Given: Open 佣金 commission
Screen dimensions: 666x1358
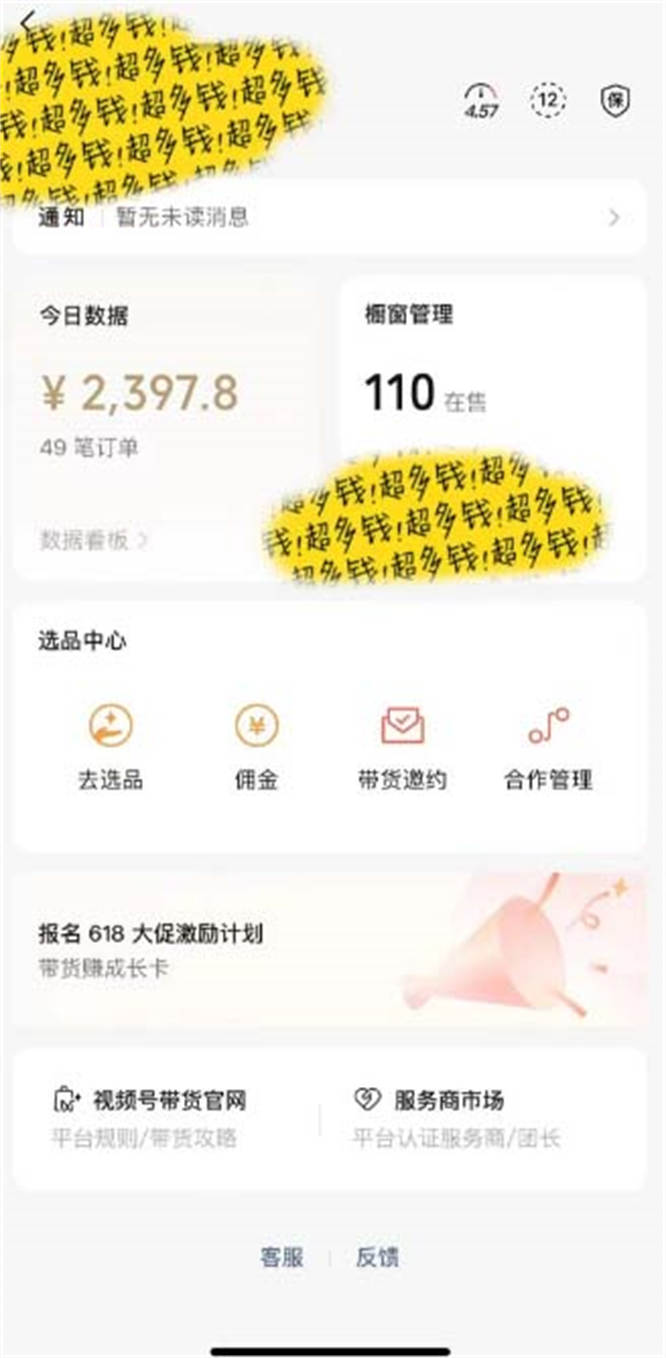Looking at the screenshot, I should (257, 746).
